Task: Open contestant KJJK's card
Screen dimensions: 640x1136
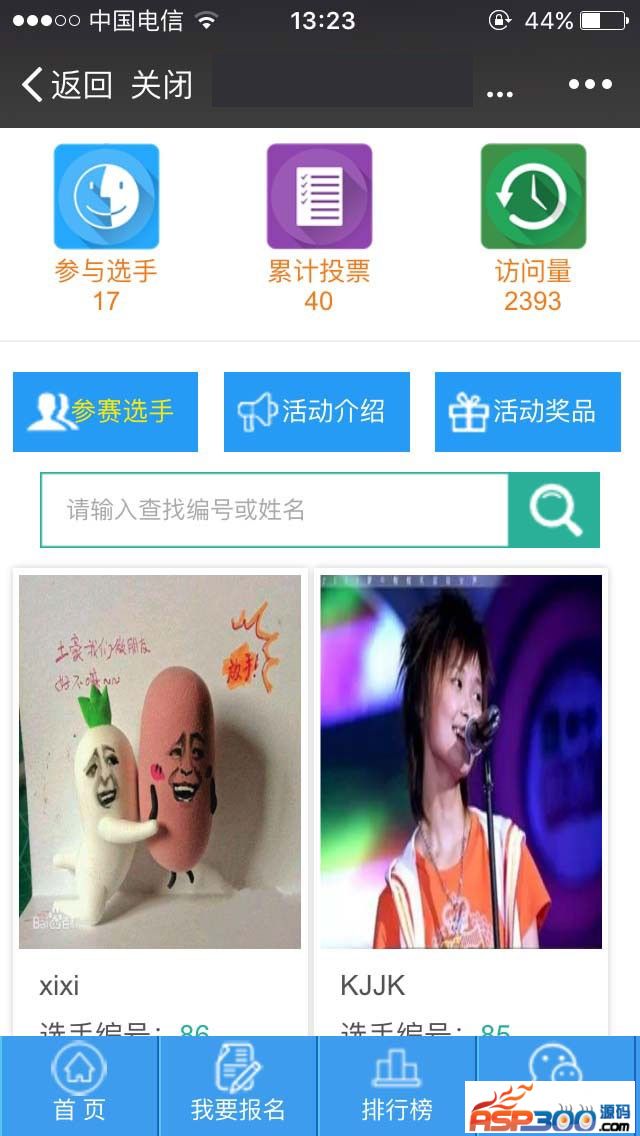Action: coord(461,762)
